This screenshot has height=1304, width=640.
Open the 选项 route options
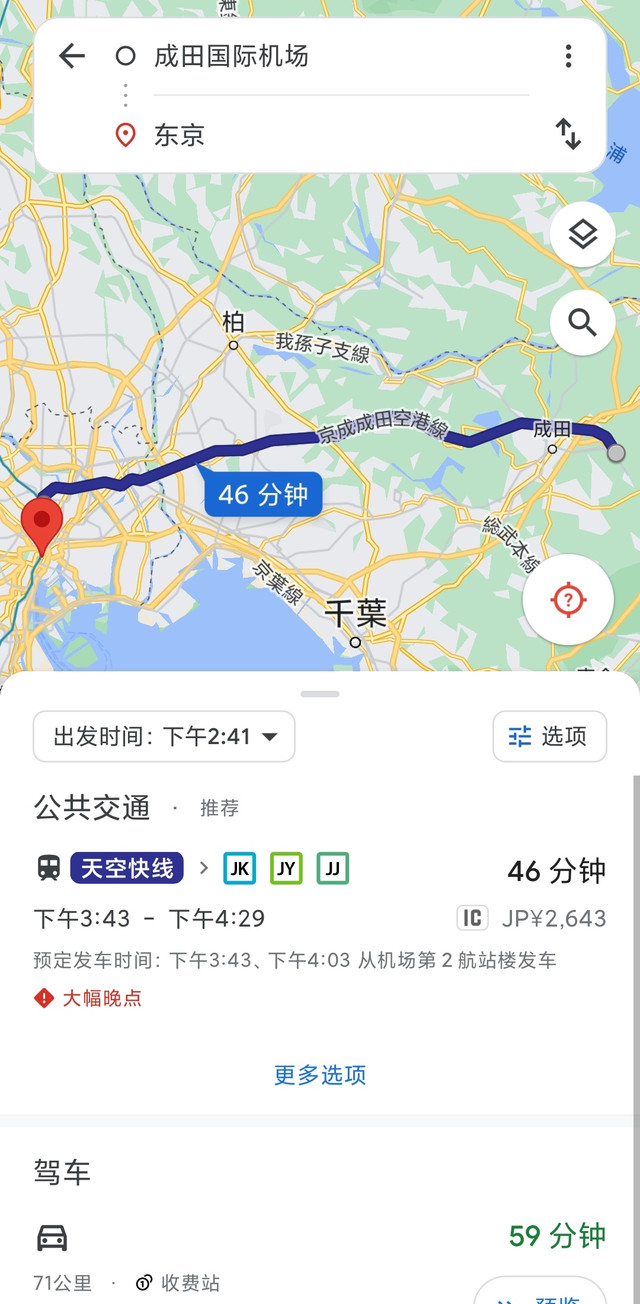click(549, 737)
